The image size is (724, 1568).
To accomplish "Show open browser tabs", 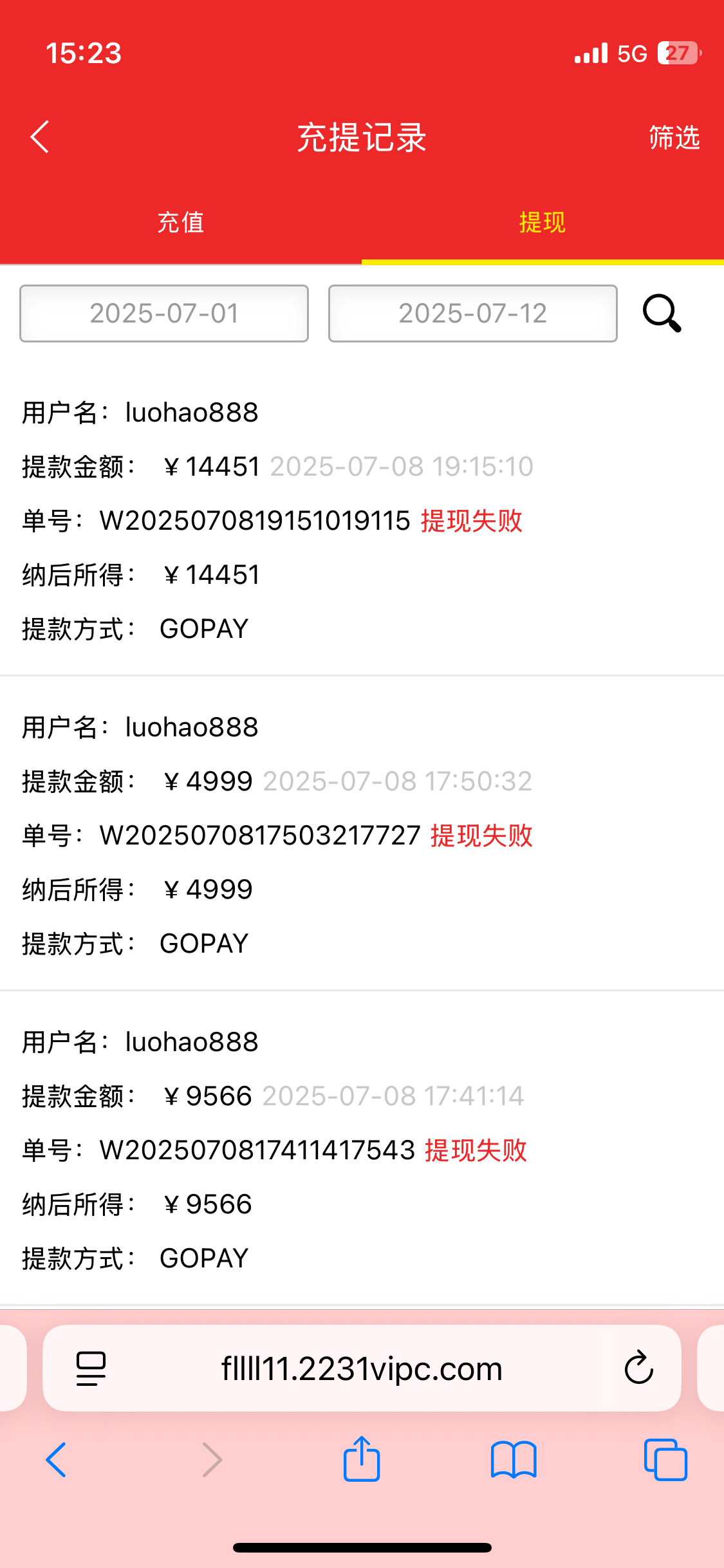I will (x=666, y=1460).
